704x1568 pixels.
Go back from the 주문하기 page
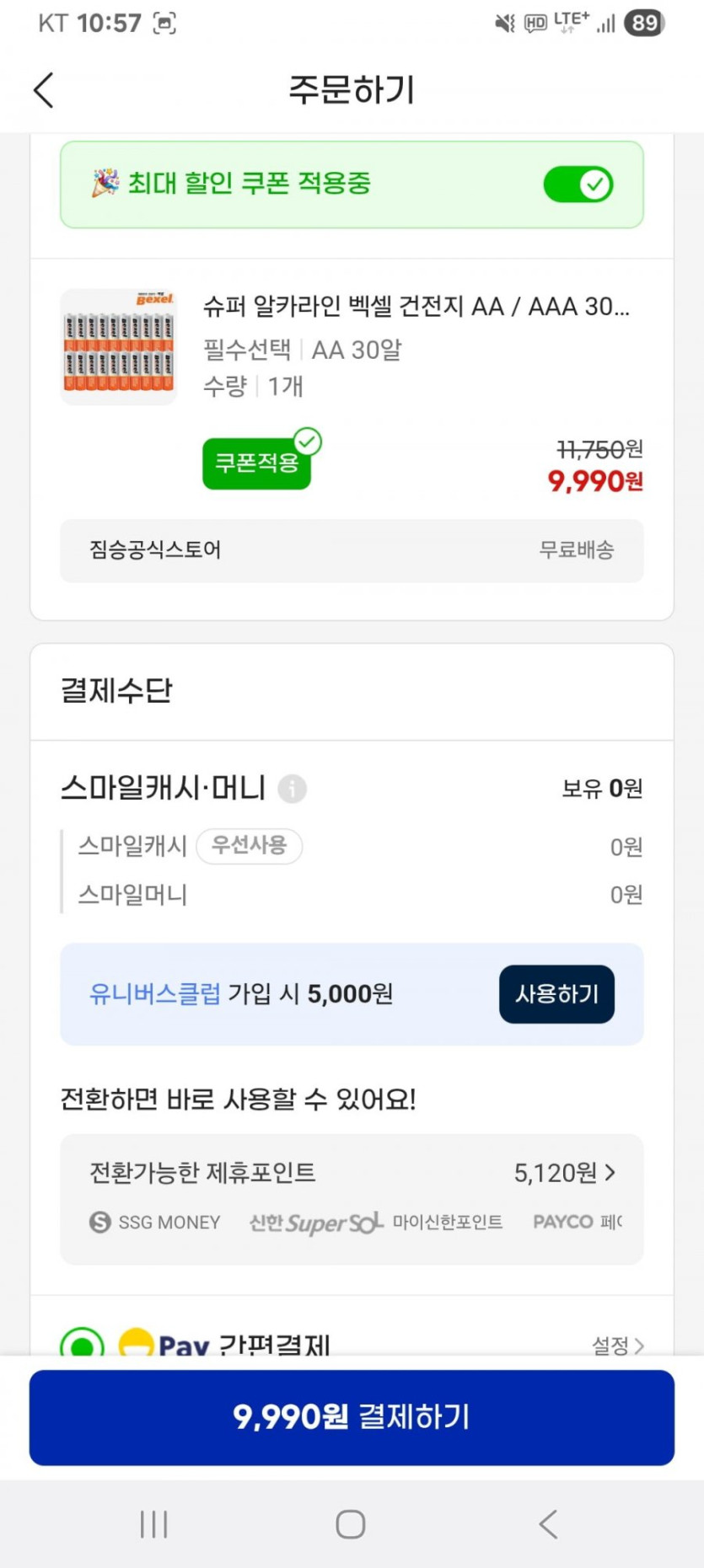[44, 89]
